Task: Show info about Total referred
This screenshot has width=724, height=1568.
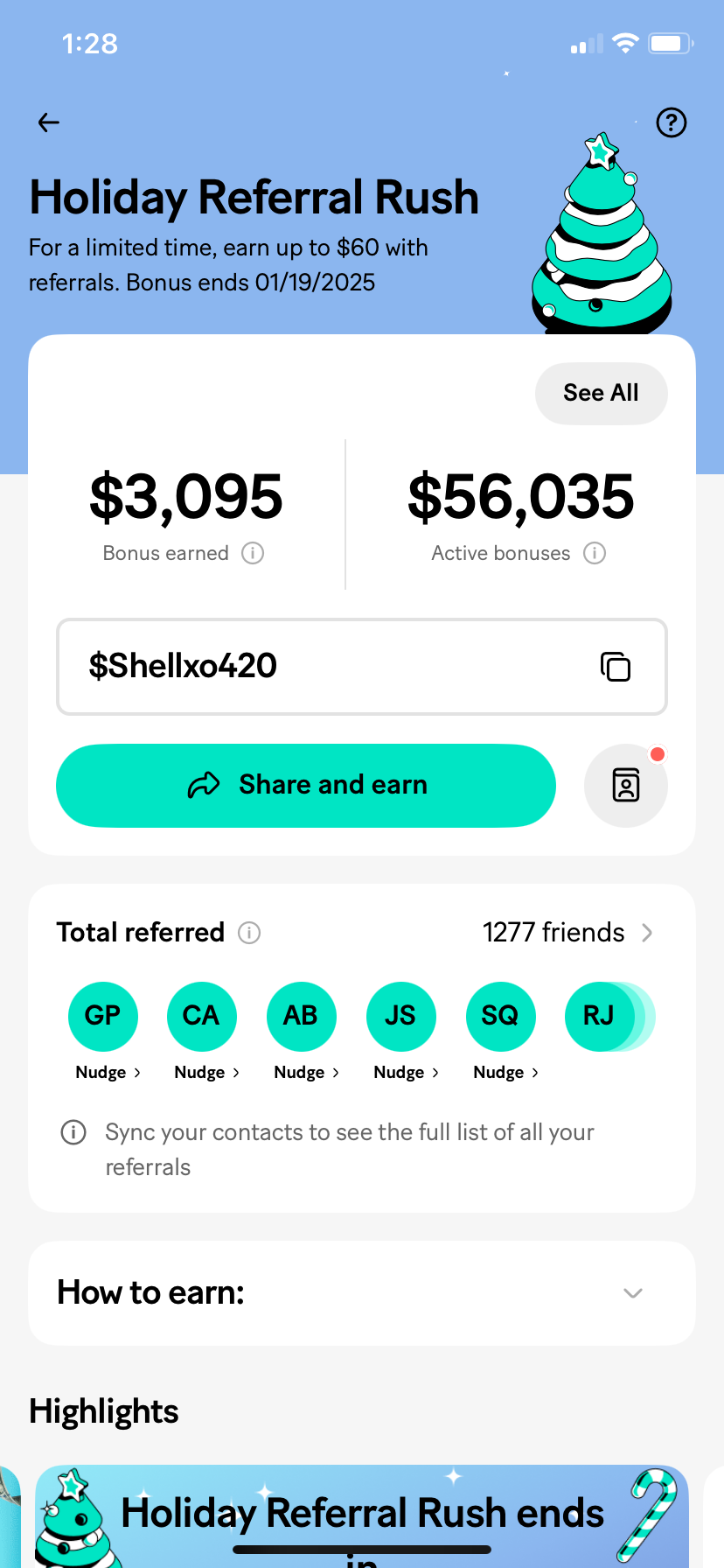Action: 249,933
